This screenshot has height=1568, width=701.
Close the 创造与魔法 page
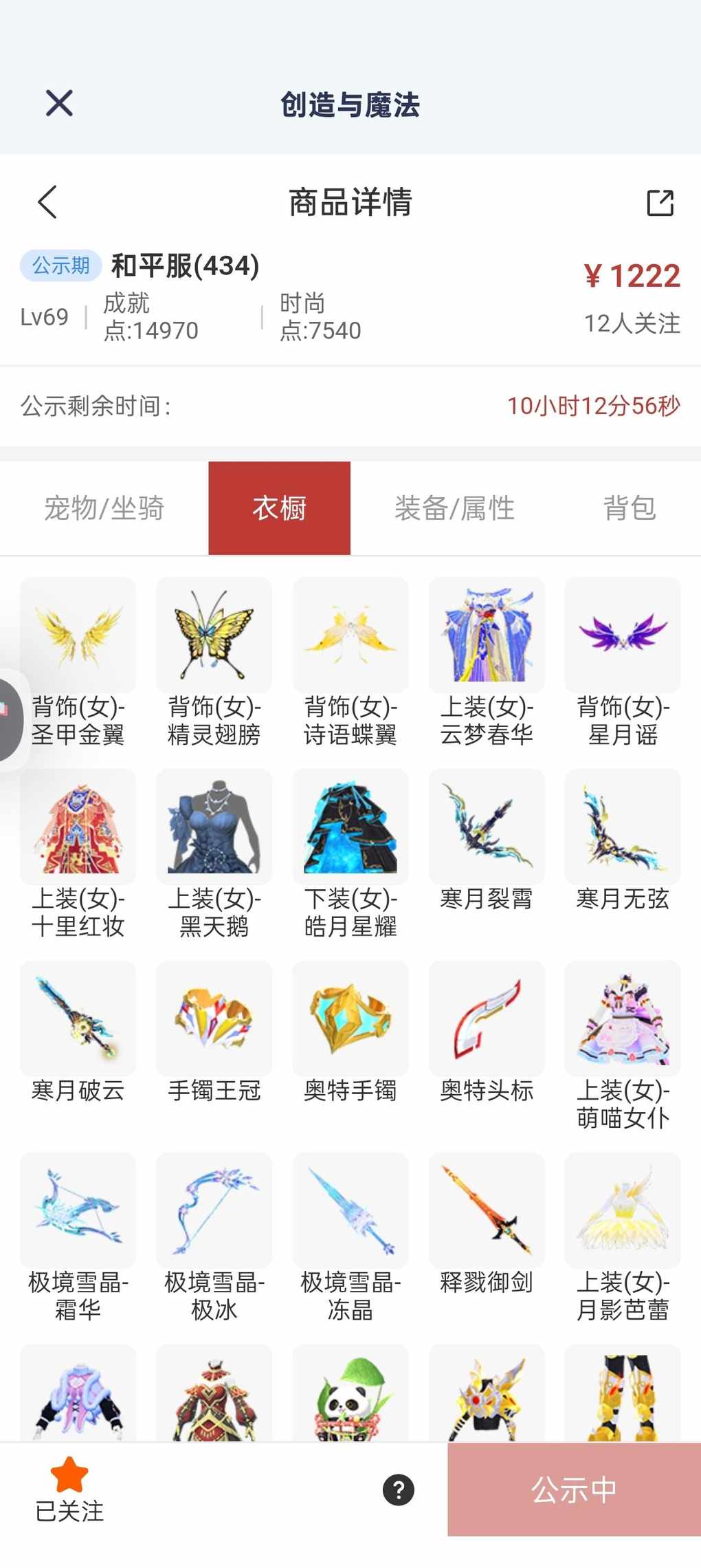point(59,104)
